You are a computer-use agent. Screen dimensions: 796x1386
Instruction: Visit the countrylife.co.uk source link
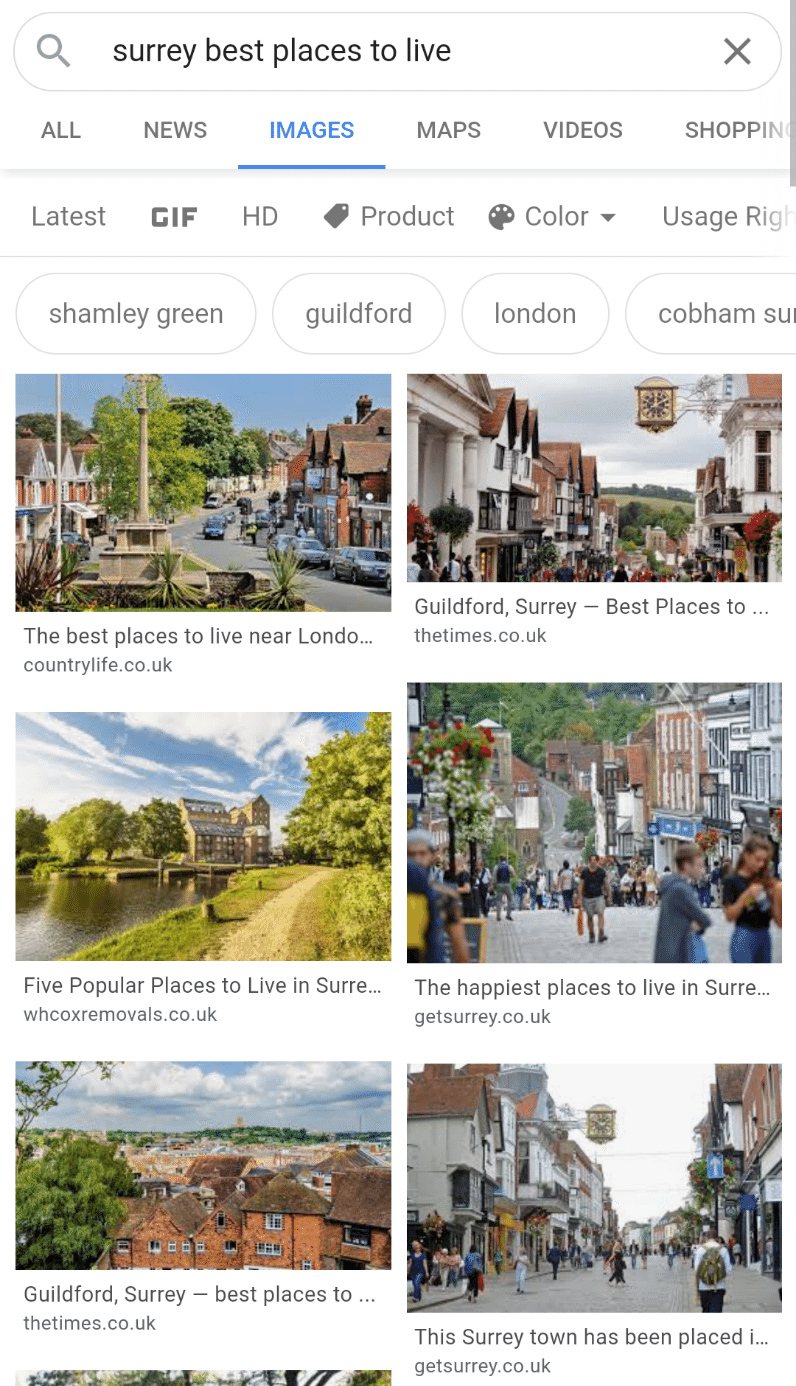[x=97, y=663]
